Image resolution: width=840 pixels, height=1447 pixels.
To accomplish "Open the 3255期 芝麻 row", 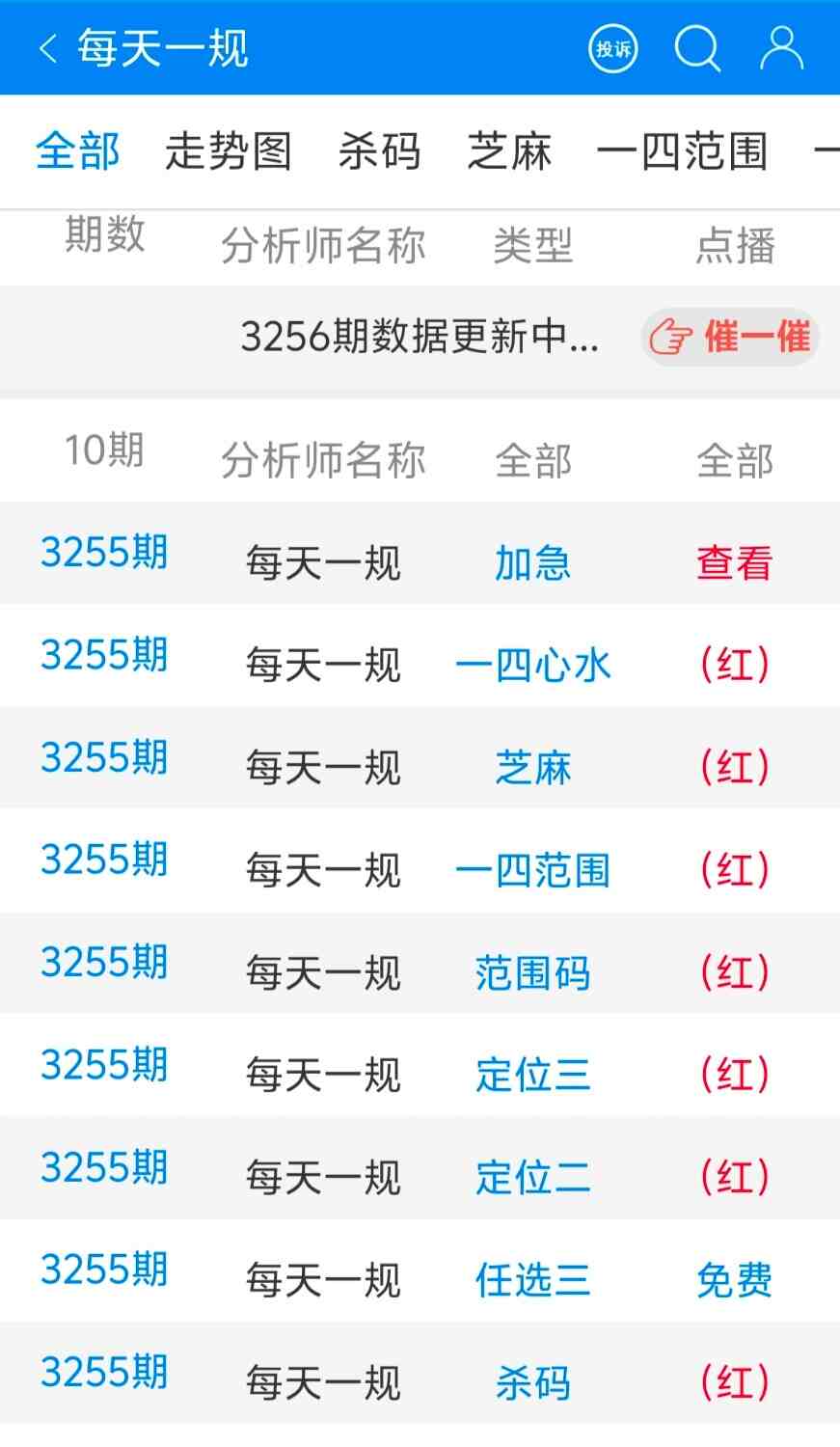I will click(532, 769).
